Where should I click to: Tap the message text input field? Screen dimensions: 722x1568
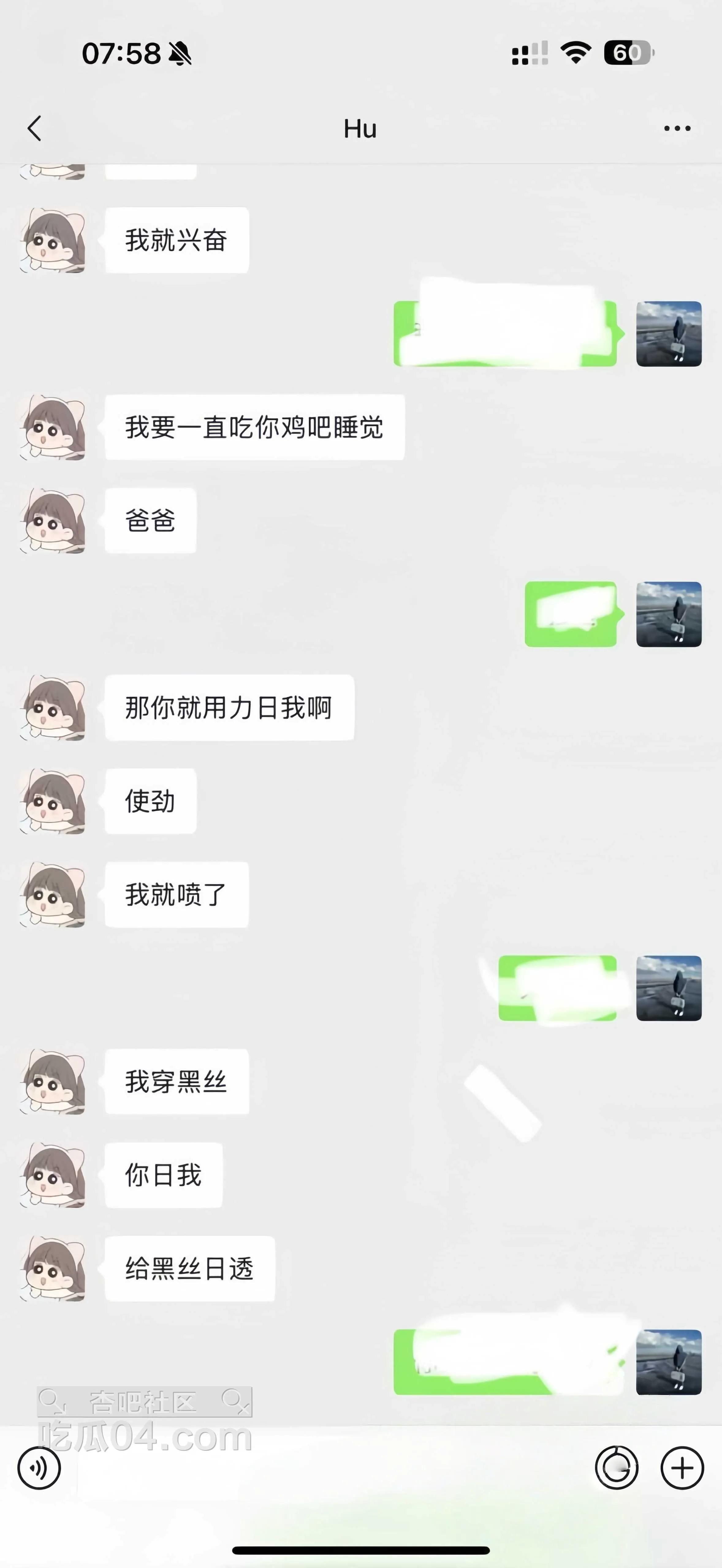pyautogui.click(x=329, y=1468)
